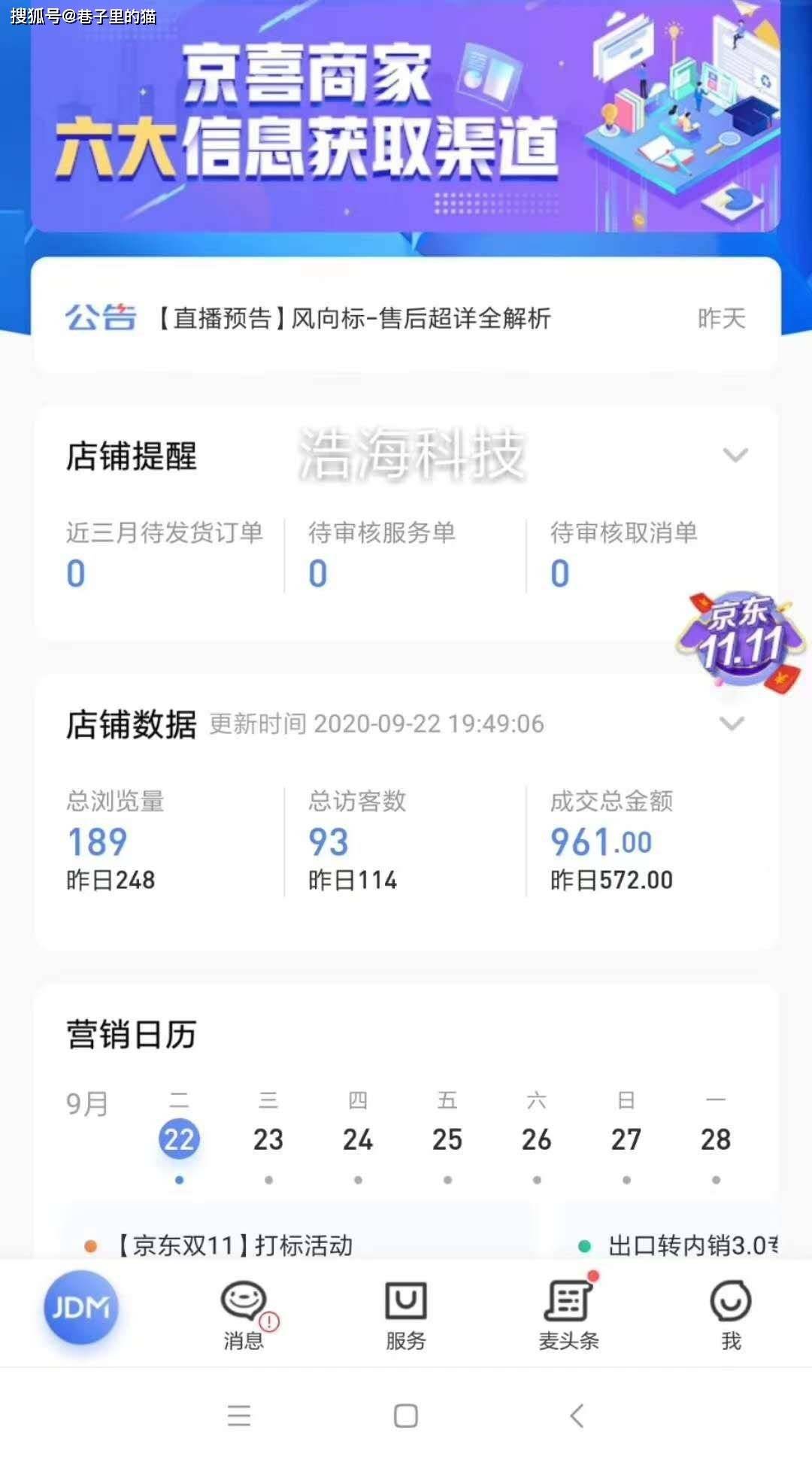Tap the blue 公告 announcement icon
The width and height of the screenshot is (812, 1465).
pyautogui.click(x=100, y=317)
